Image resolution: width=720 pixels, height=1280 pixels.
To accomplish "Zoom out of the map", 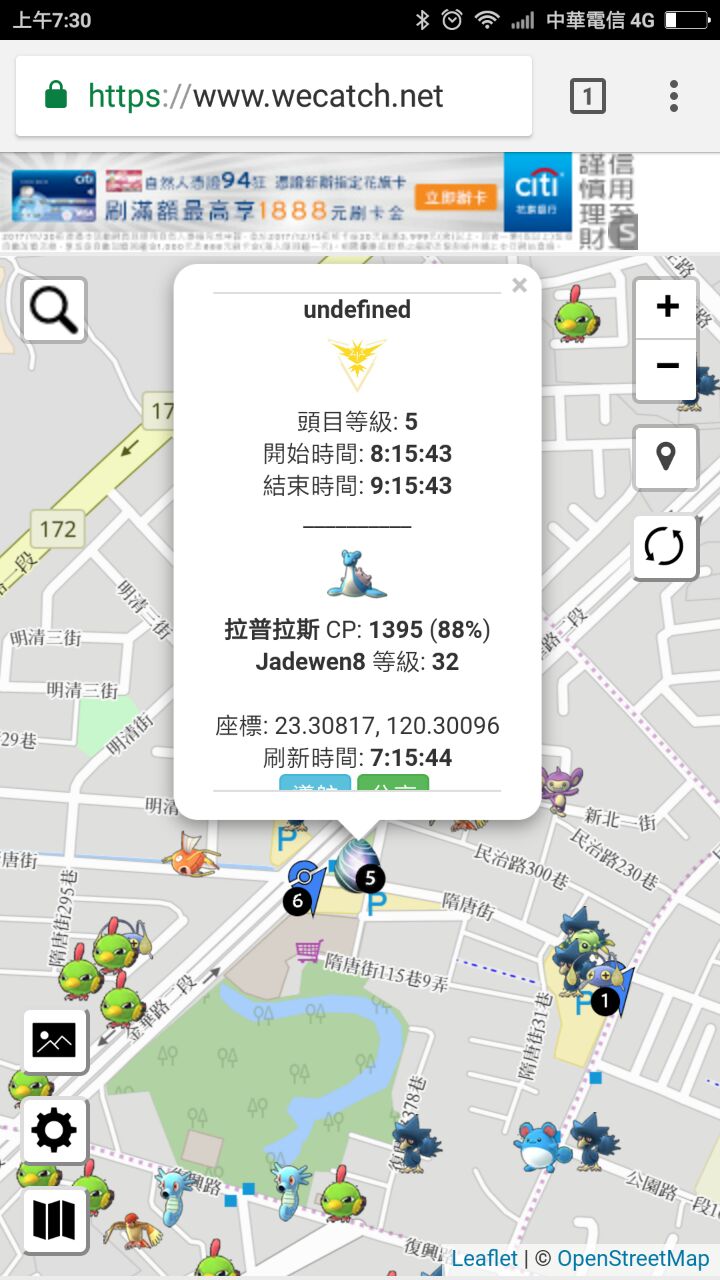I will [666, 367].
